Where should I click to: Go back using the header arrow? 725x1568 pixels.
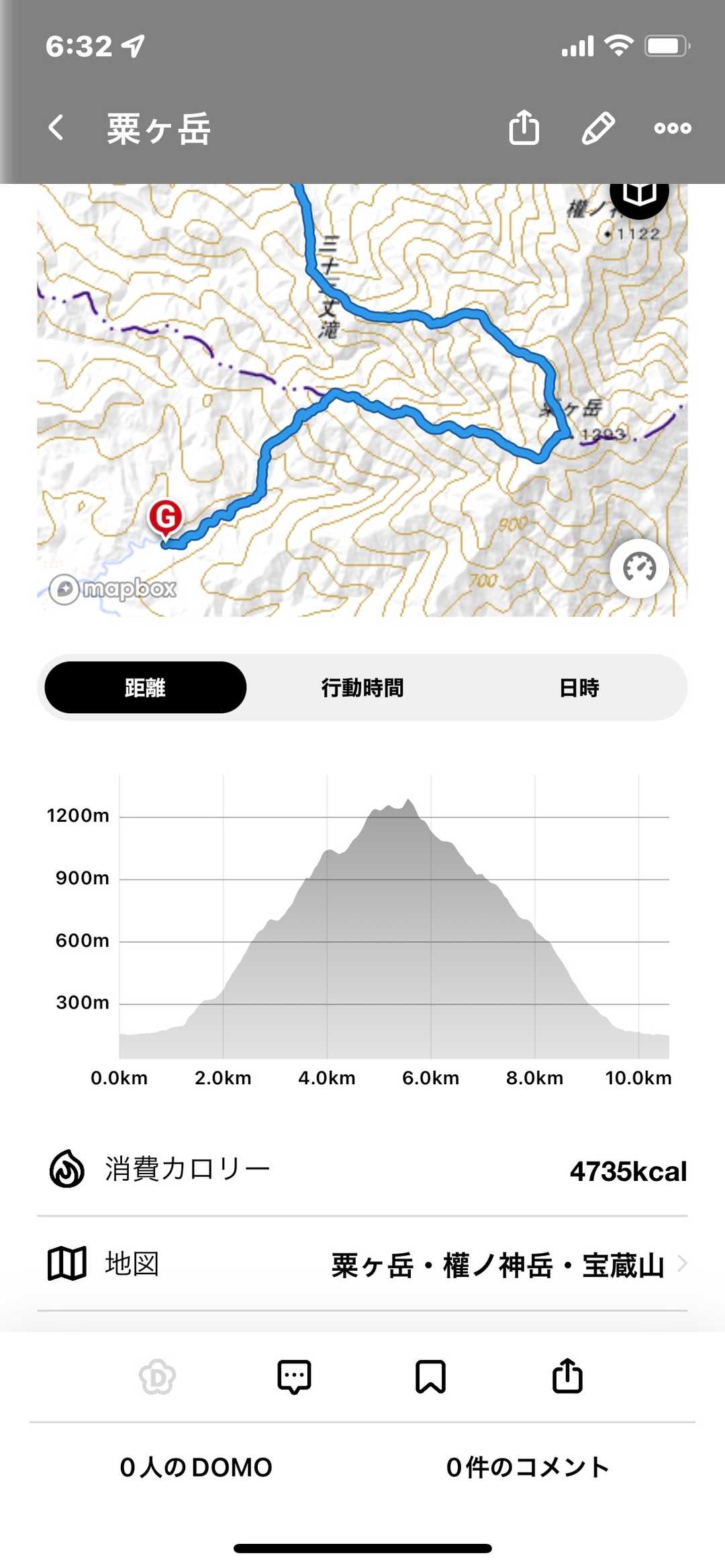click(56, 127)
